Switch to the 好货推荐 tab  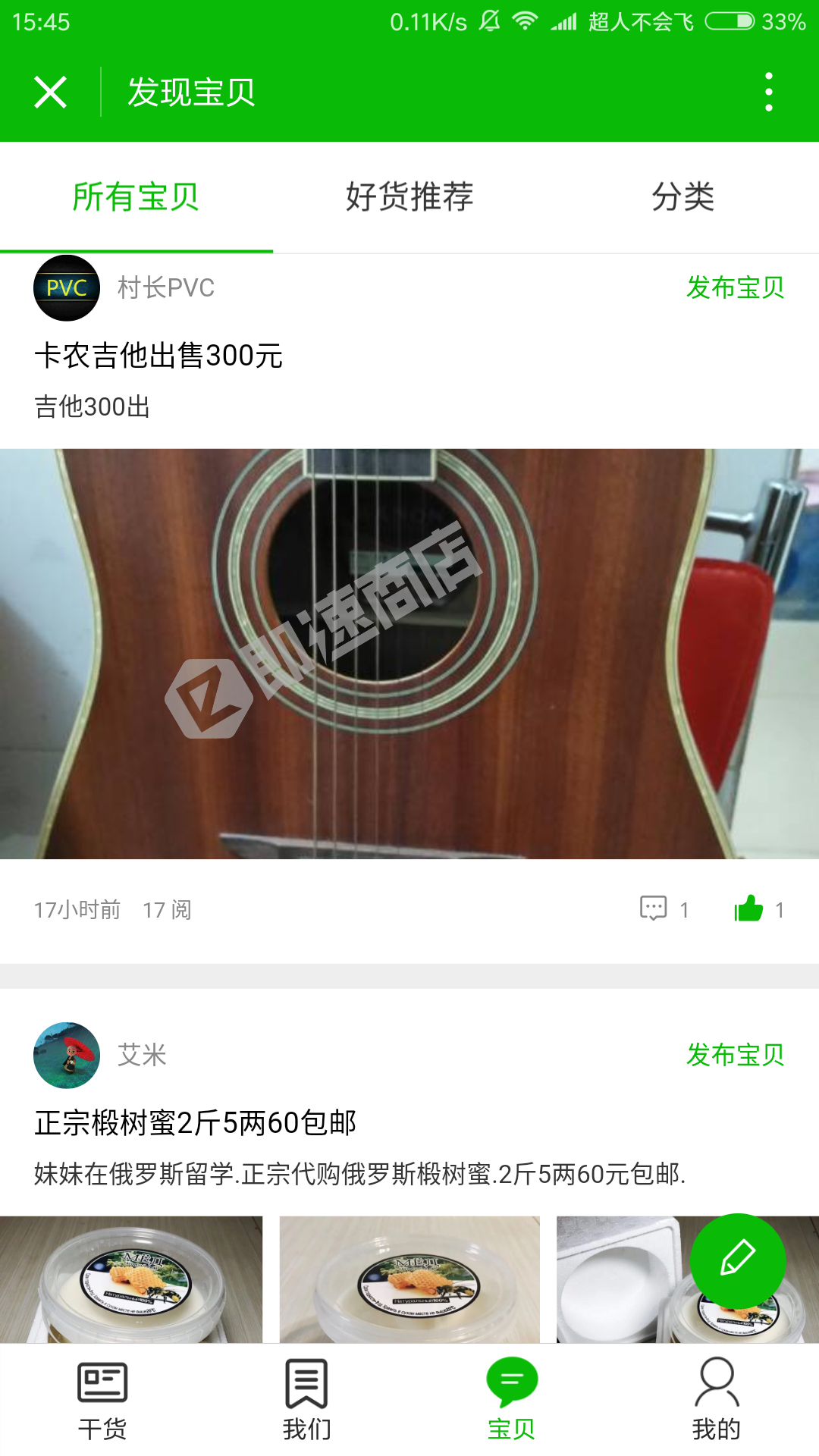408,197
